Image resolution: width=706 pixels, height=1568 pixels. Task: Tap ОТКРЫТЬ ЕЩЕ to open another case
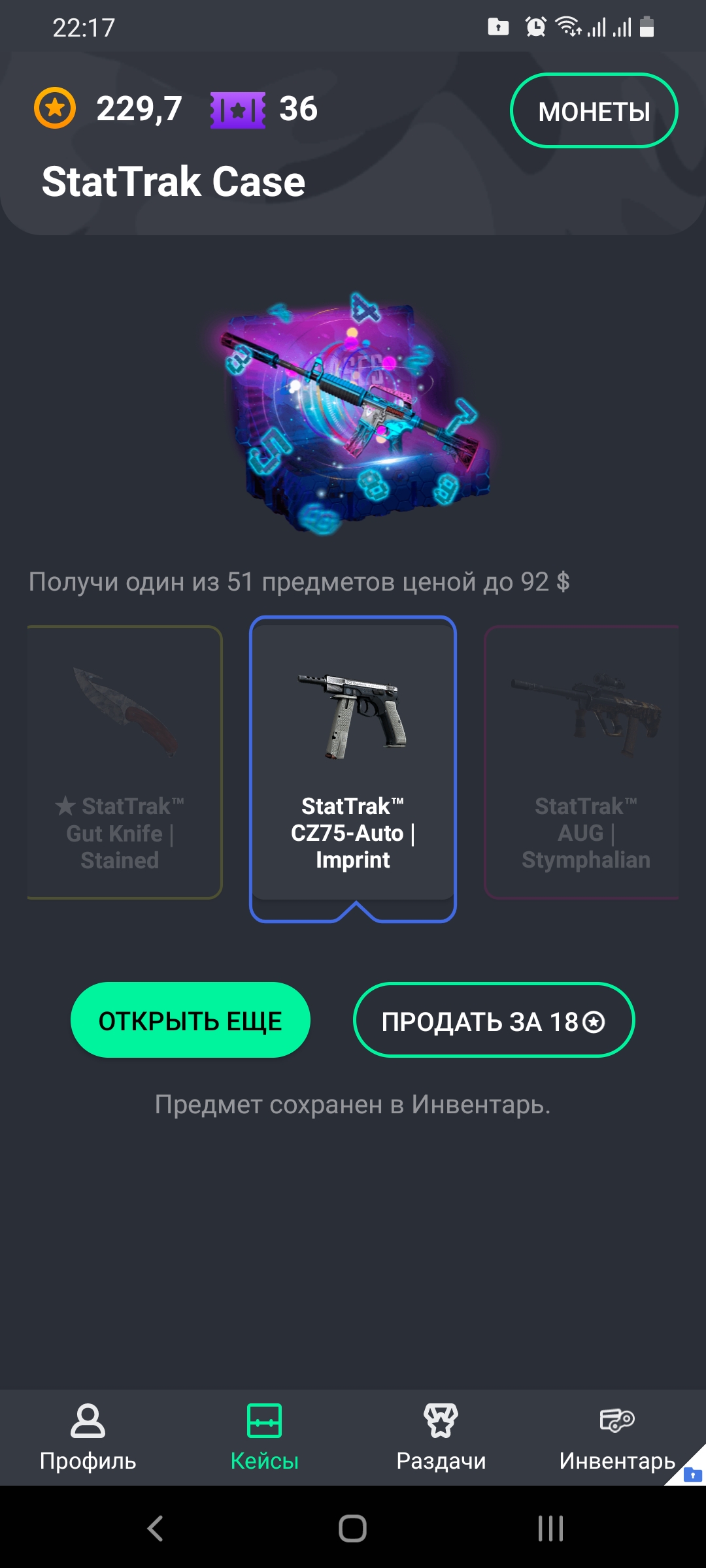tap(190, 1021)
